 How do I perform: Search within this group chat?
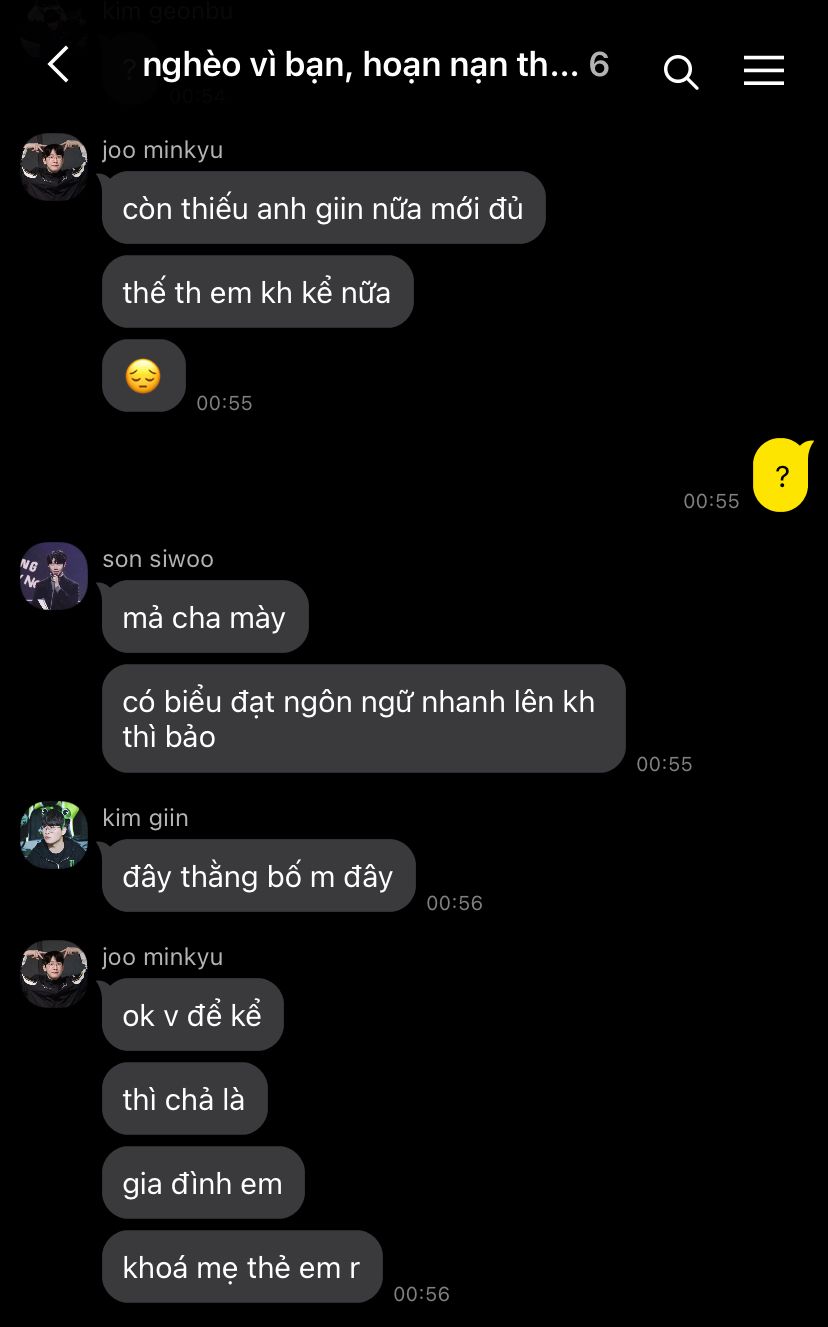click(x=680, y=71)
